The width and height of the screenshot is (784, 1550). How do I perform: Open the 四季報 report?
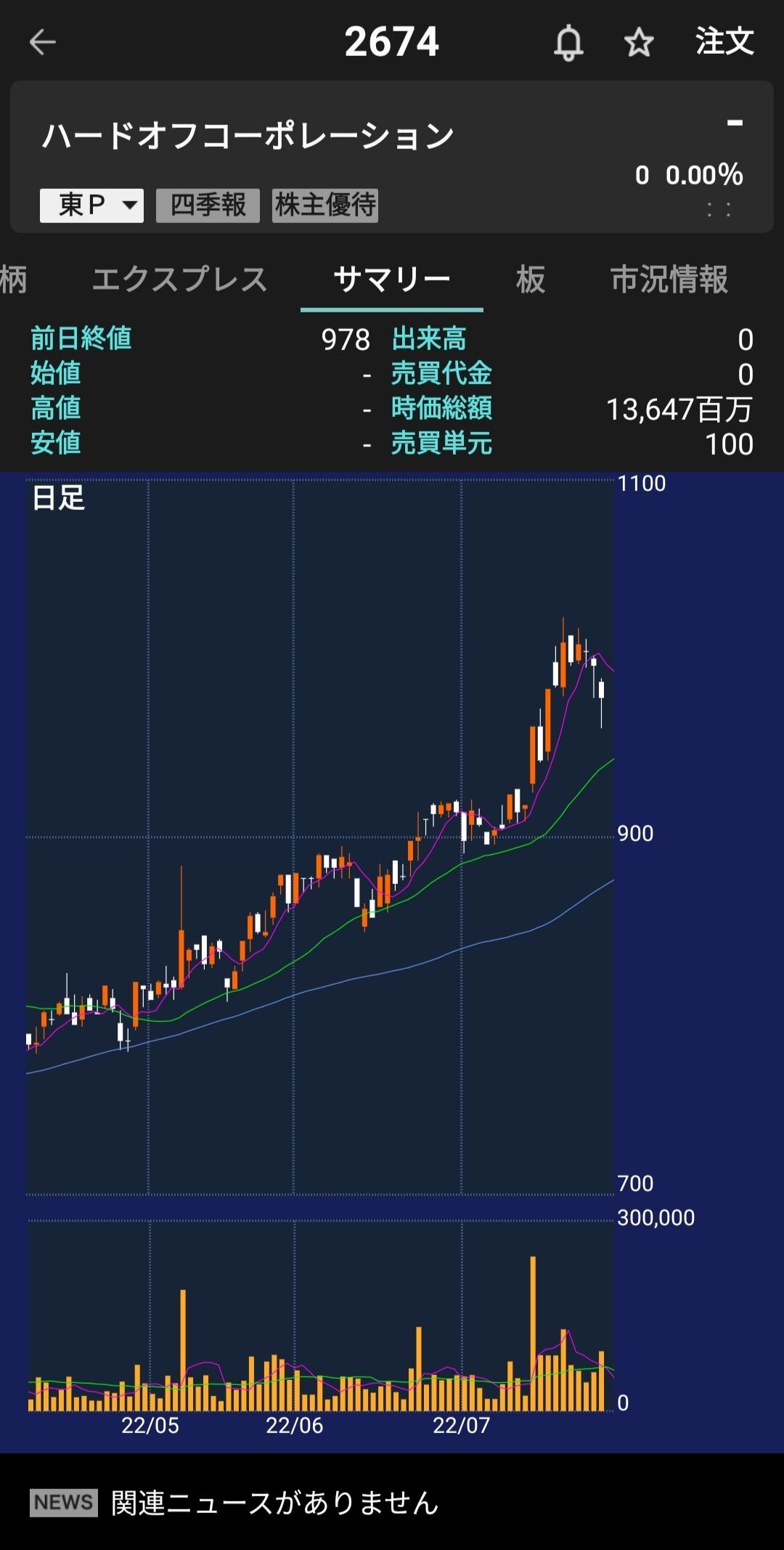click(x=208, y=205)
